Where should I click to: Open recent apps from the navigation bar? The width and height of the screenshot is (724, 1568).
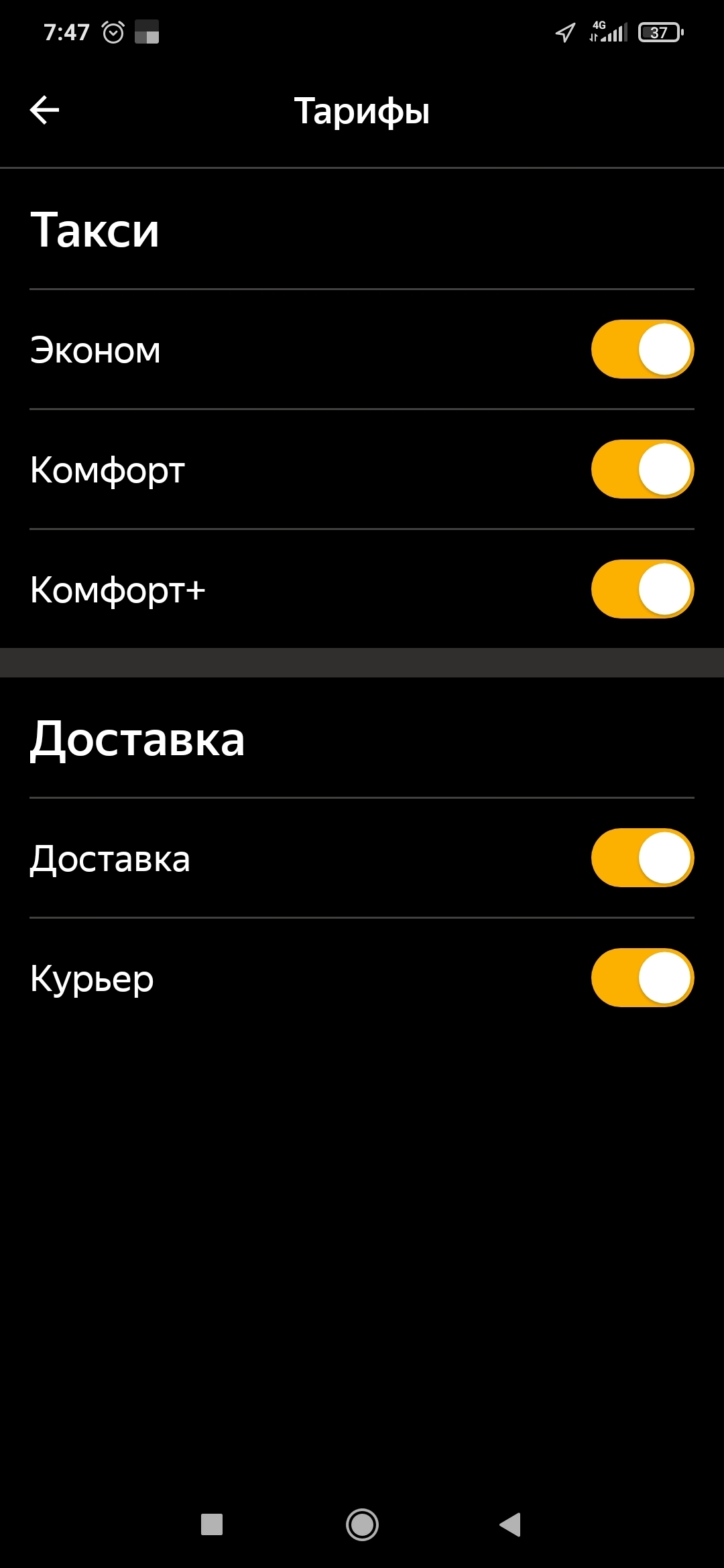(212, 1524)
